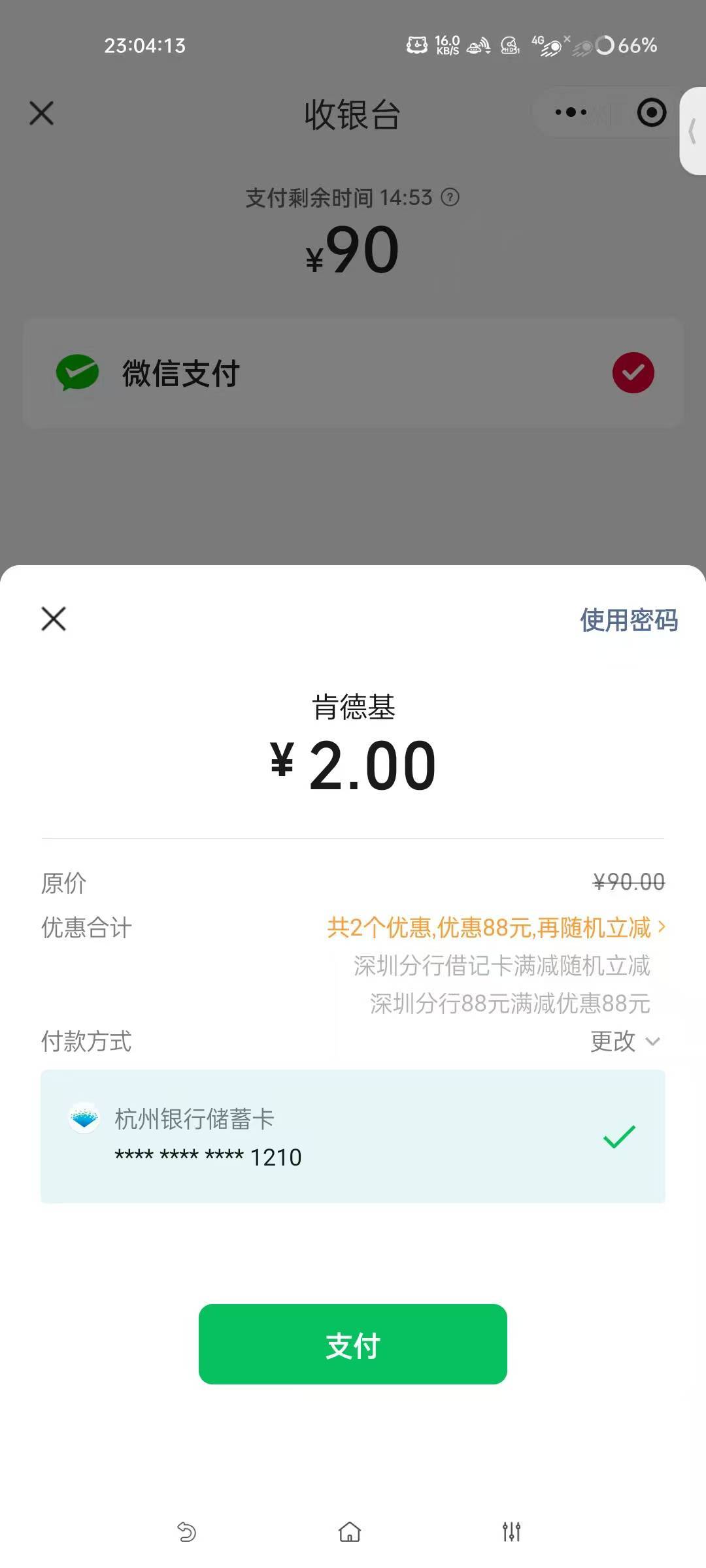Go to the system home screen
706x1568 pixels.
[x=349, y=1531]
